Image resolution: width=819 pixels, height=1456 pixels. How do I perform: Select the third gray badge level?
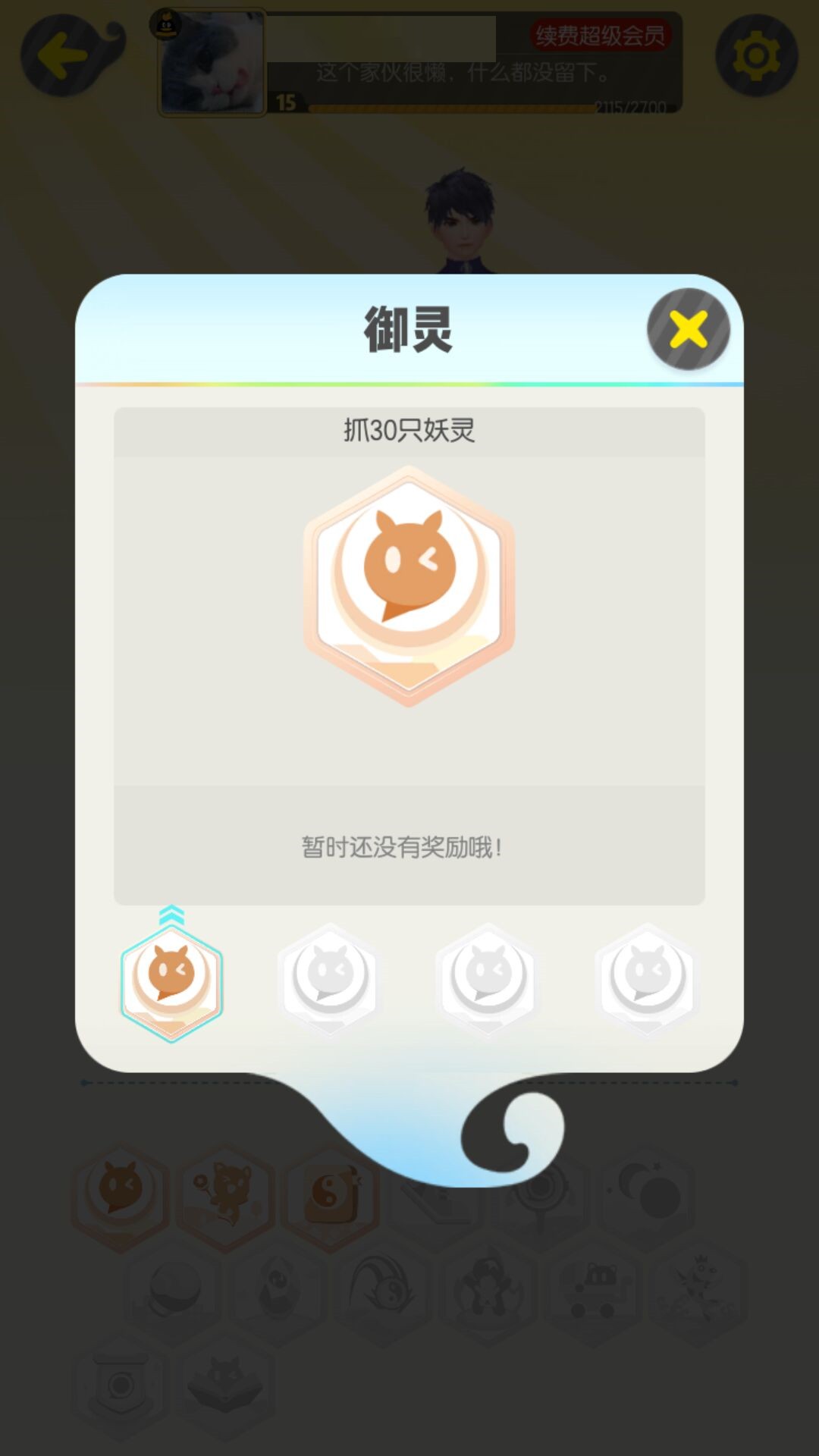(x=488, y=981)
